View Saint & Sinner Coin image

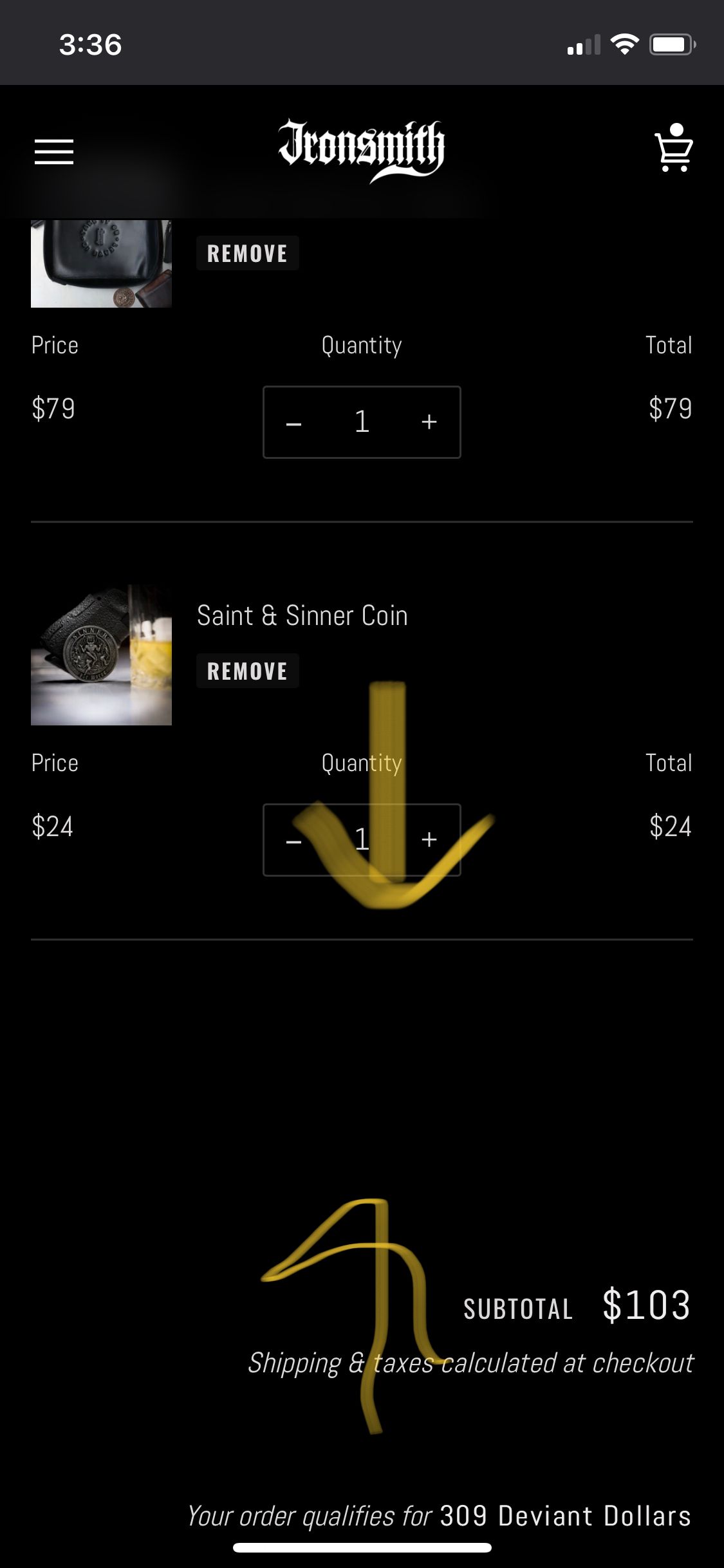pos(102,655)
